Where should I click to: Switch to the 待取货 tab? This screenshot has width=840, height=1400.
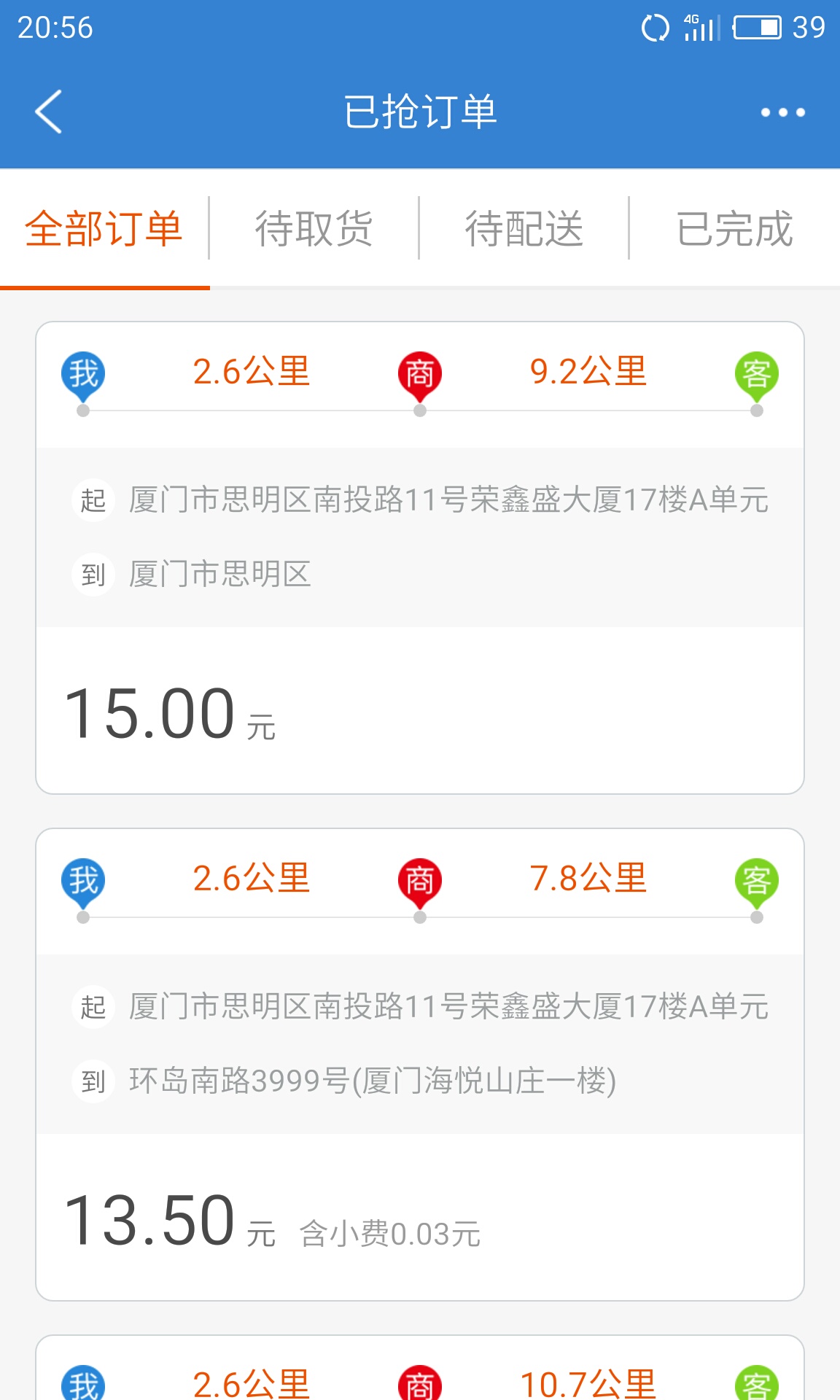[314, 229]
